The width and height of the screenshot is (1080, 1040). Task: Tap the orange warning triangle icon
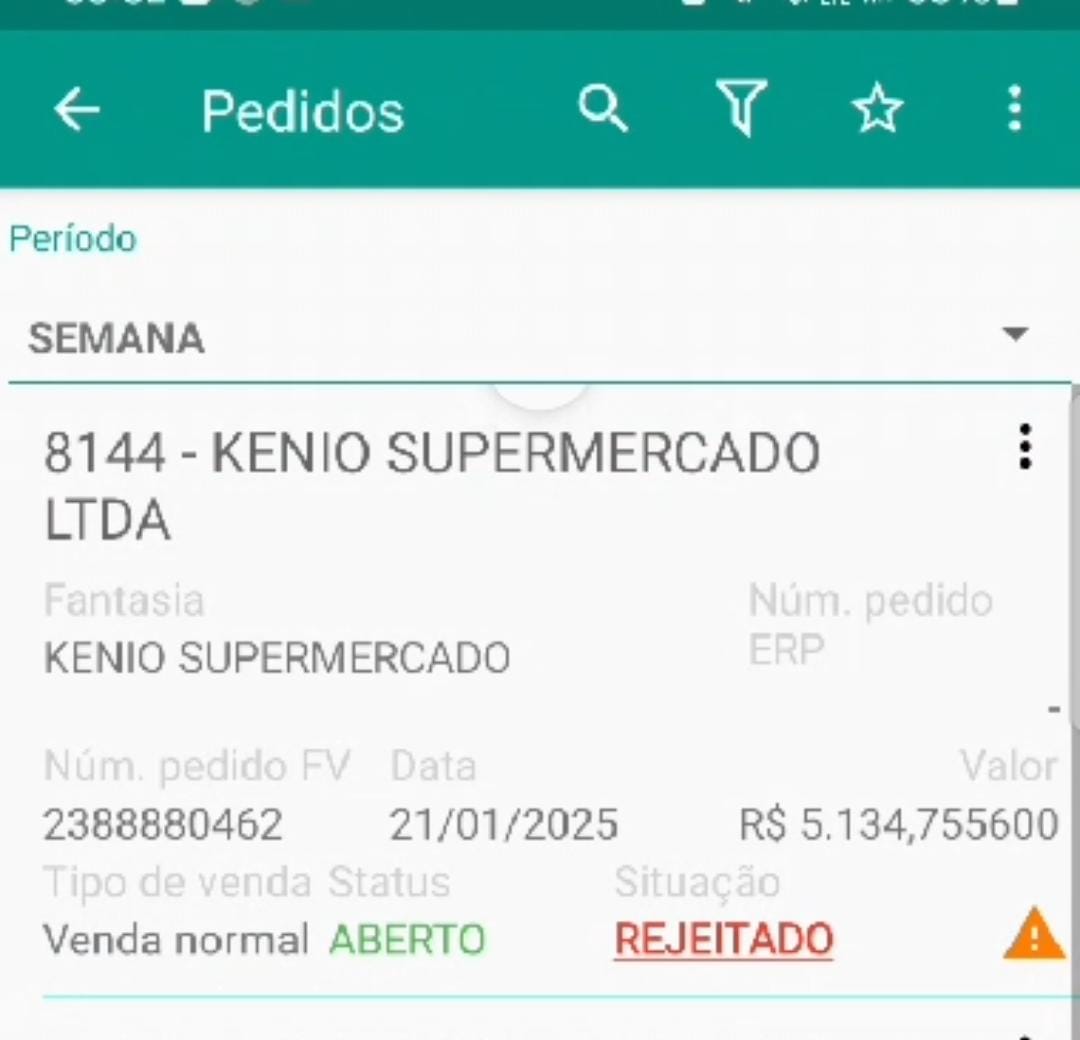tap(1034, 935)
